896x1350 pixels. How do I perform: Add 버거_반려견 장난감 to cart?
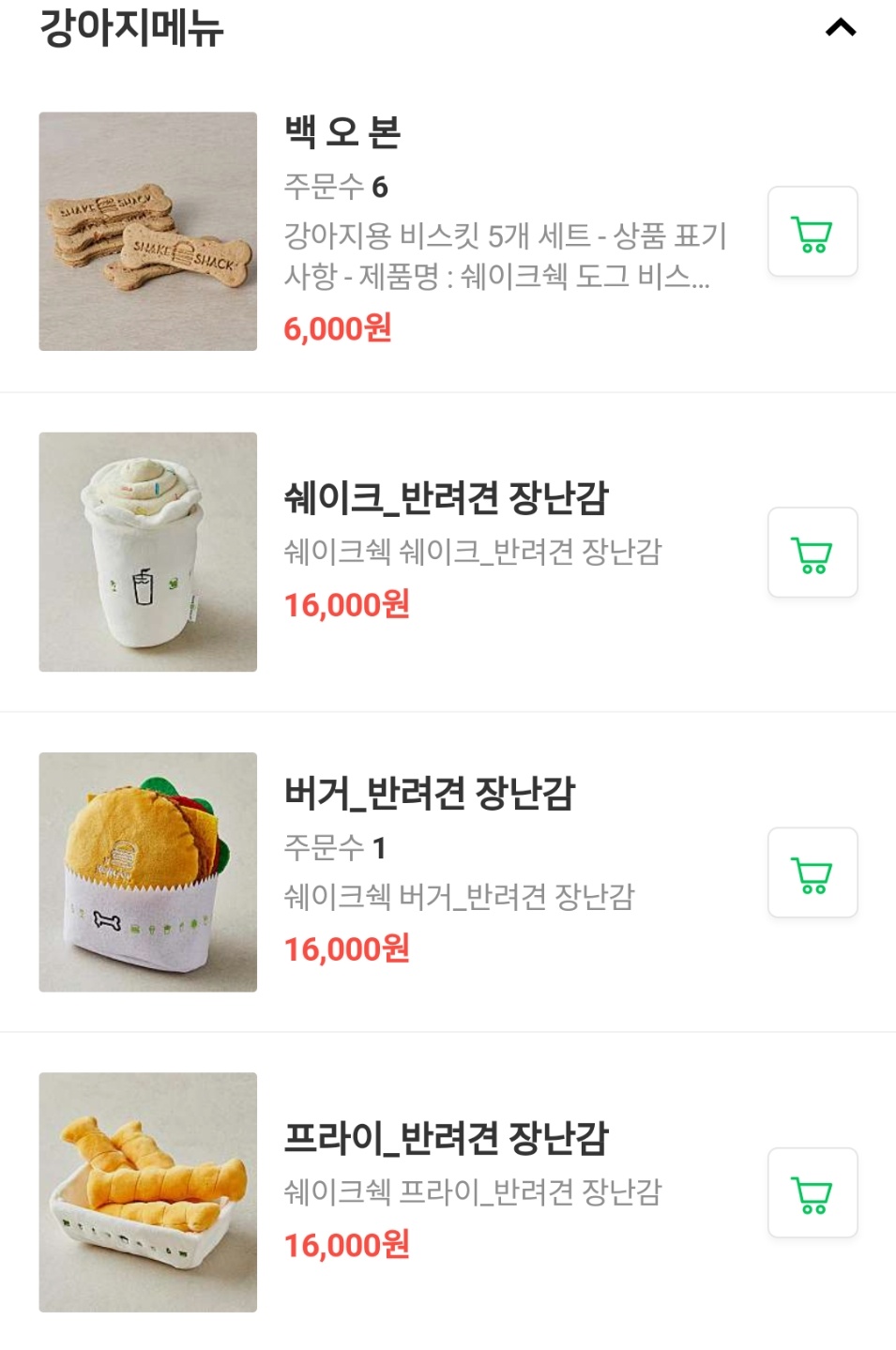(812, 872)
